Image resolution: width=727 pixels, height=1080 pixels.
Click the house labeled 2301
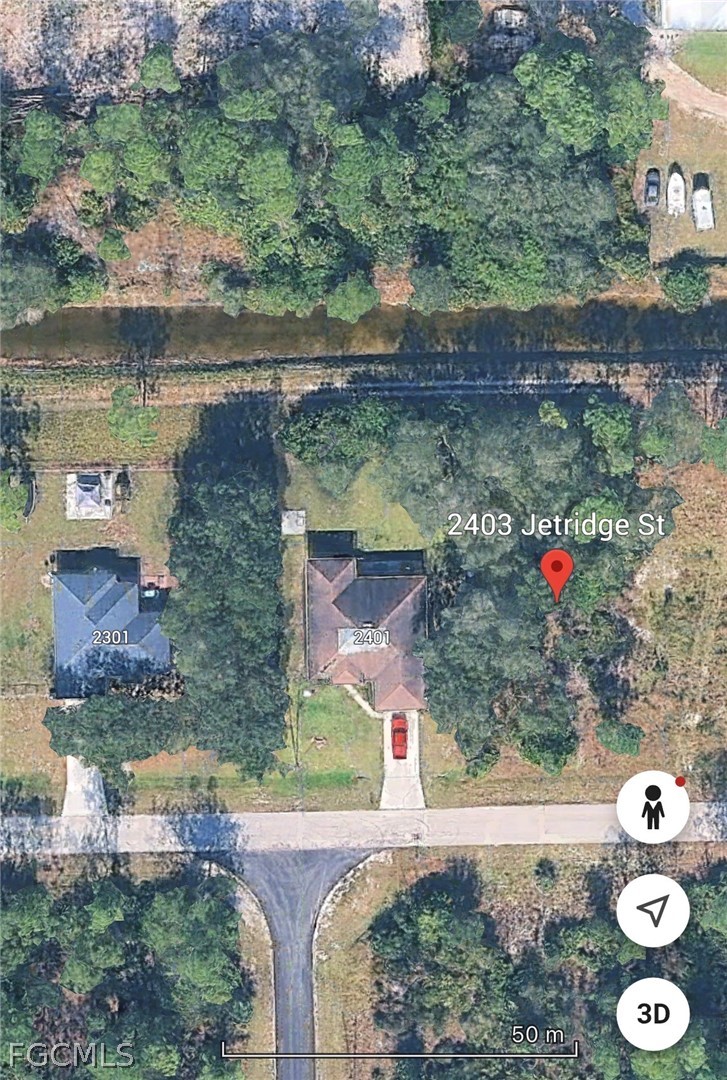(x=110, y=620)
